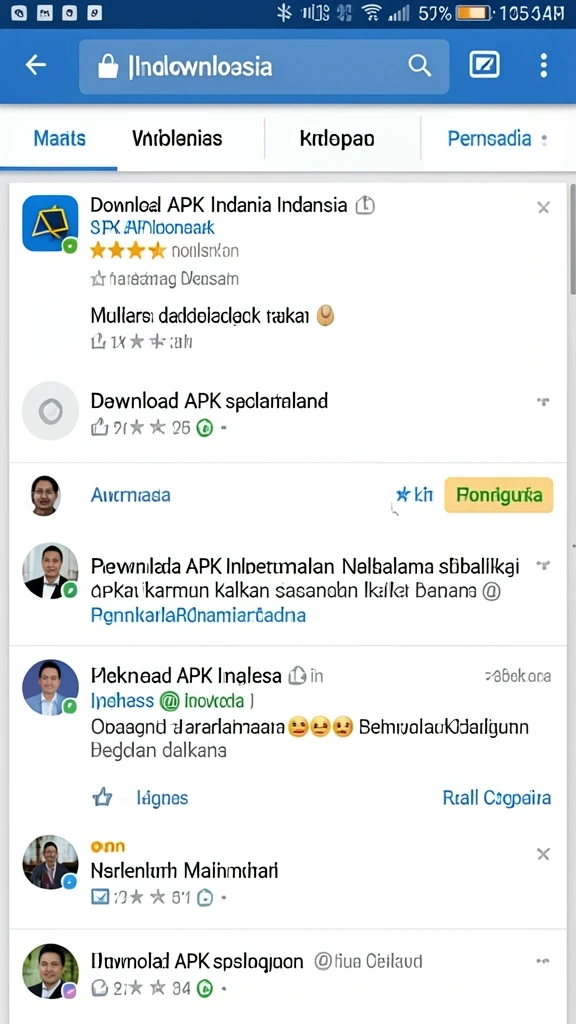
Task: Open the Rtall Cgpaira link
Action: 496,797
